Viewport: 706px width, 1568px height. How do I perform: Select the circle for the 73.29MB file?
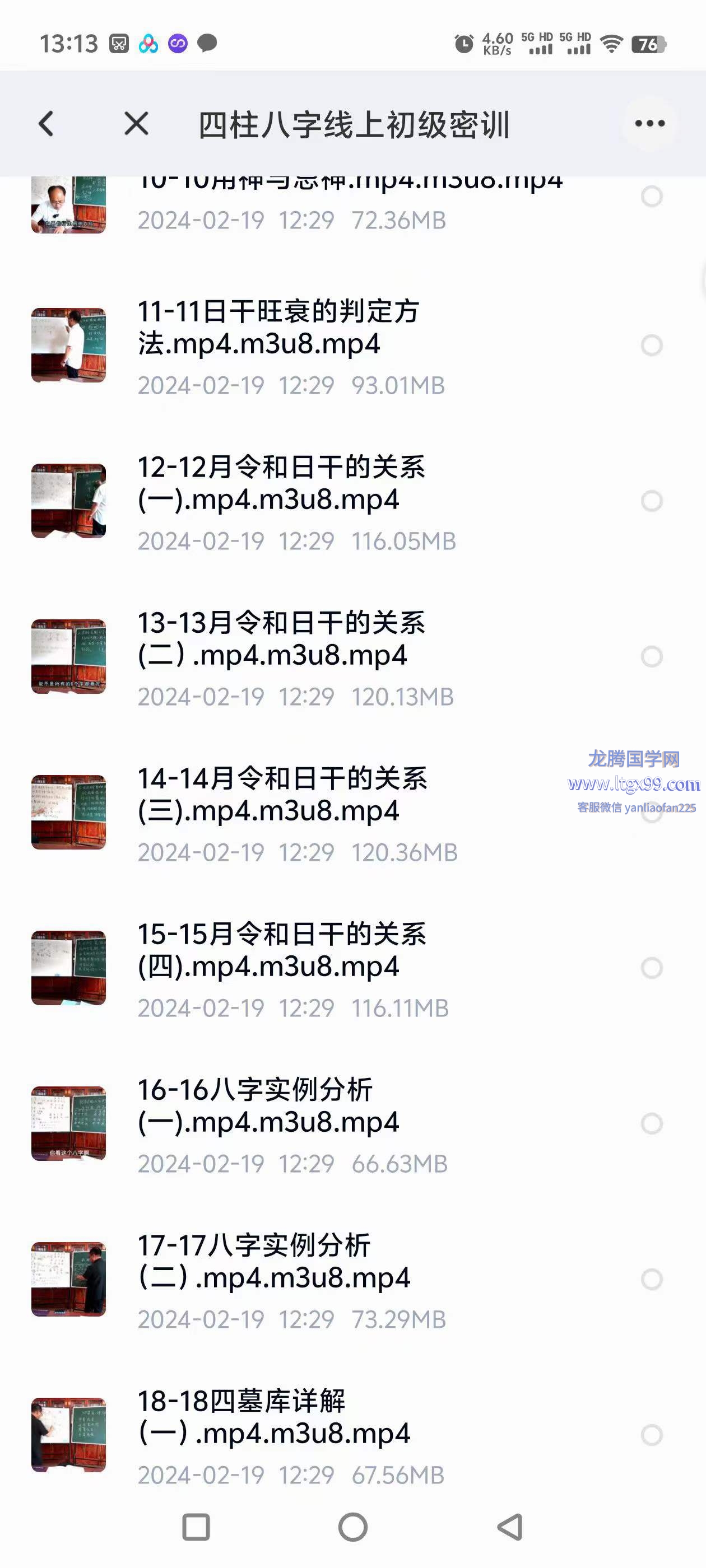point(652,1280)
